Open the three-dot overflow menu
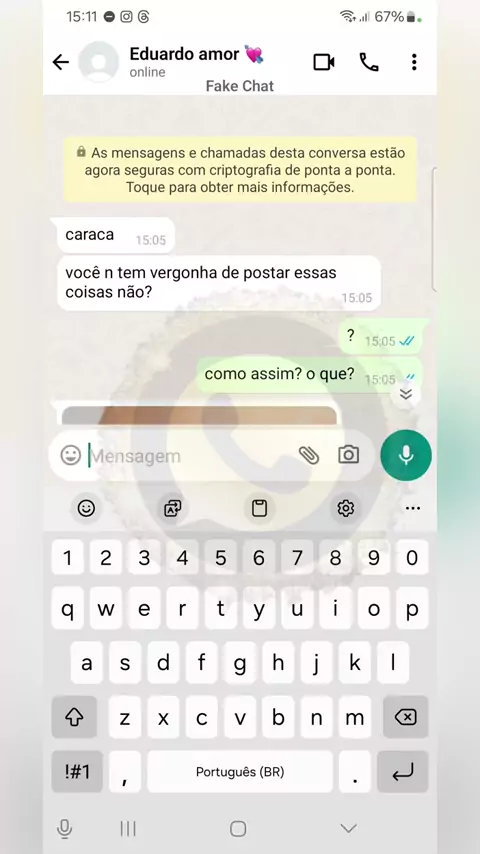The height and width of the screenshot is (854, 480). click(x=414, y=62)
